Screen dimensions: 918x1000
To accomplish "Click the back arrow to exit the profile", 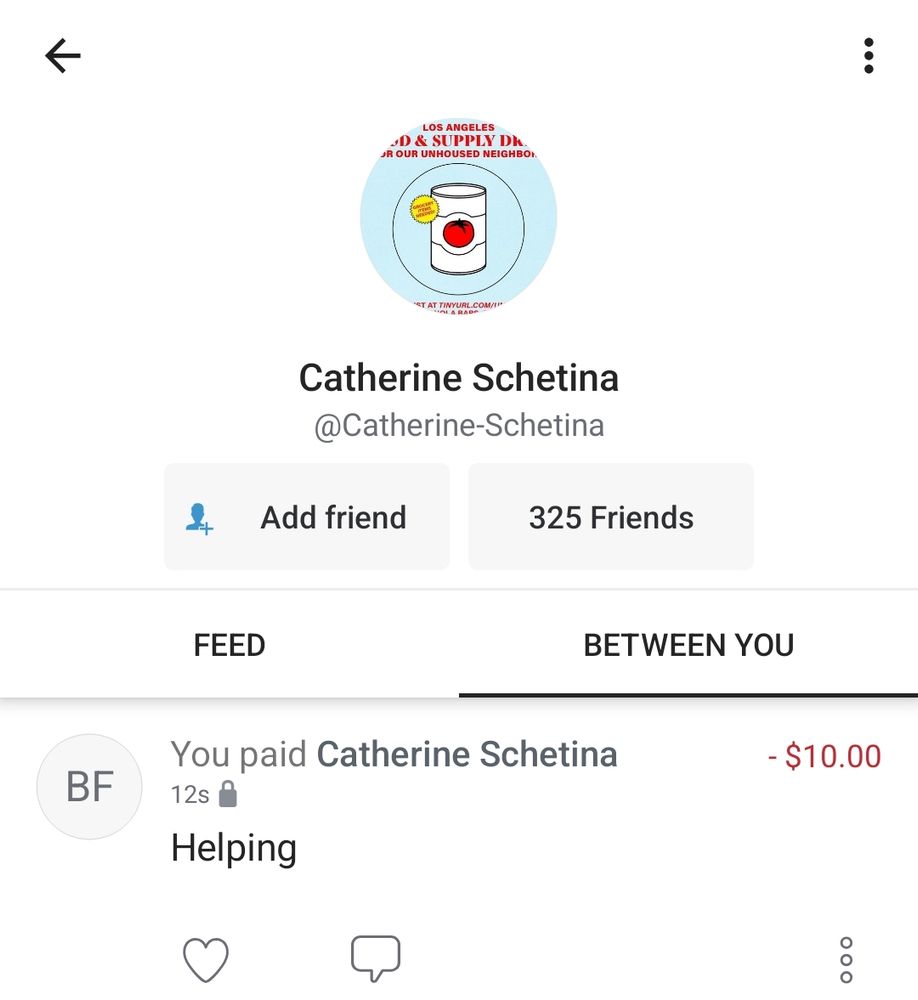I will pyautogui.click(x=62, y=56).
